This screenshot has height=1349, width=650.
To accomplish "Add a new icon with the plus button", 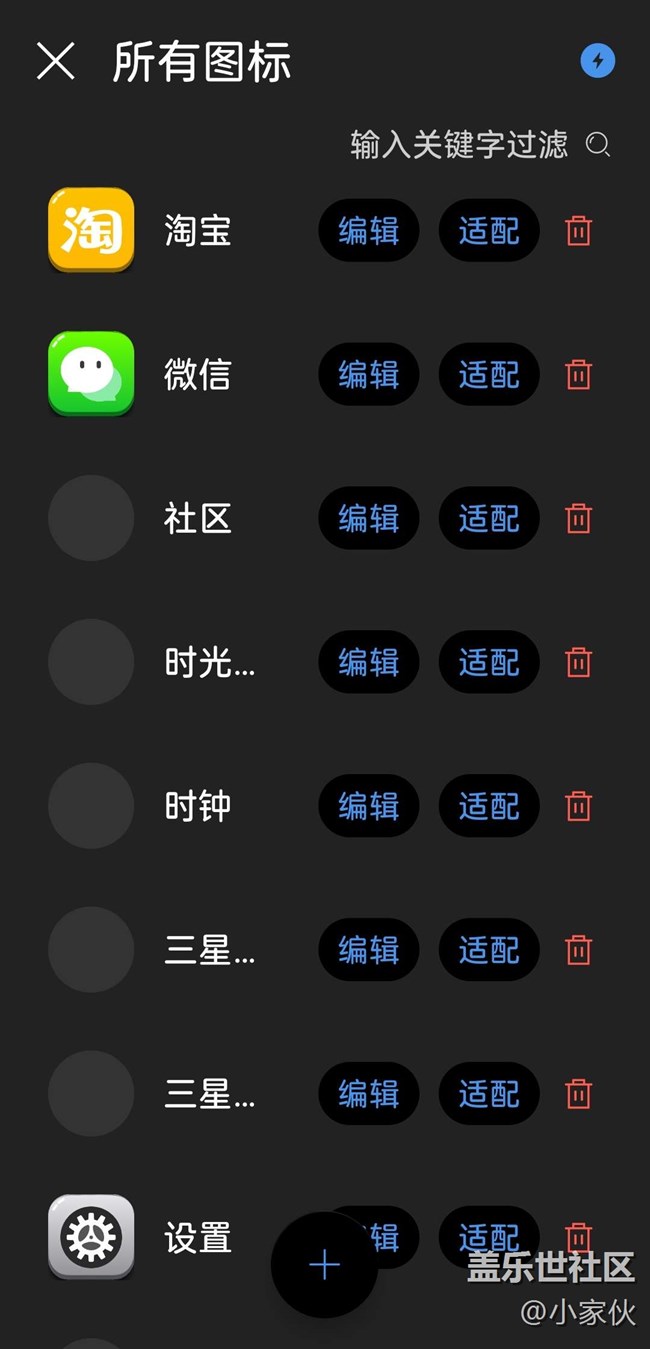I will click(x=324, y=1265).
